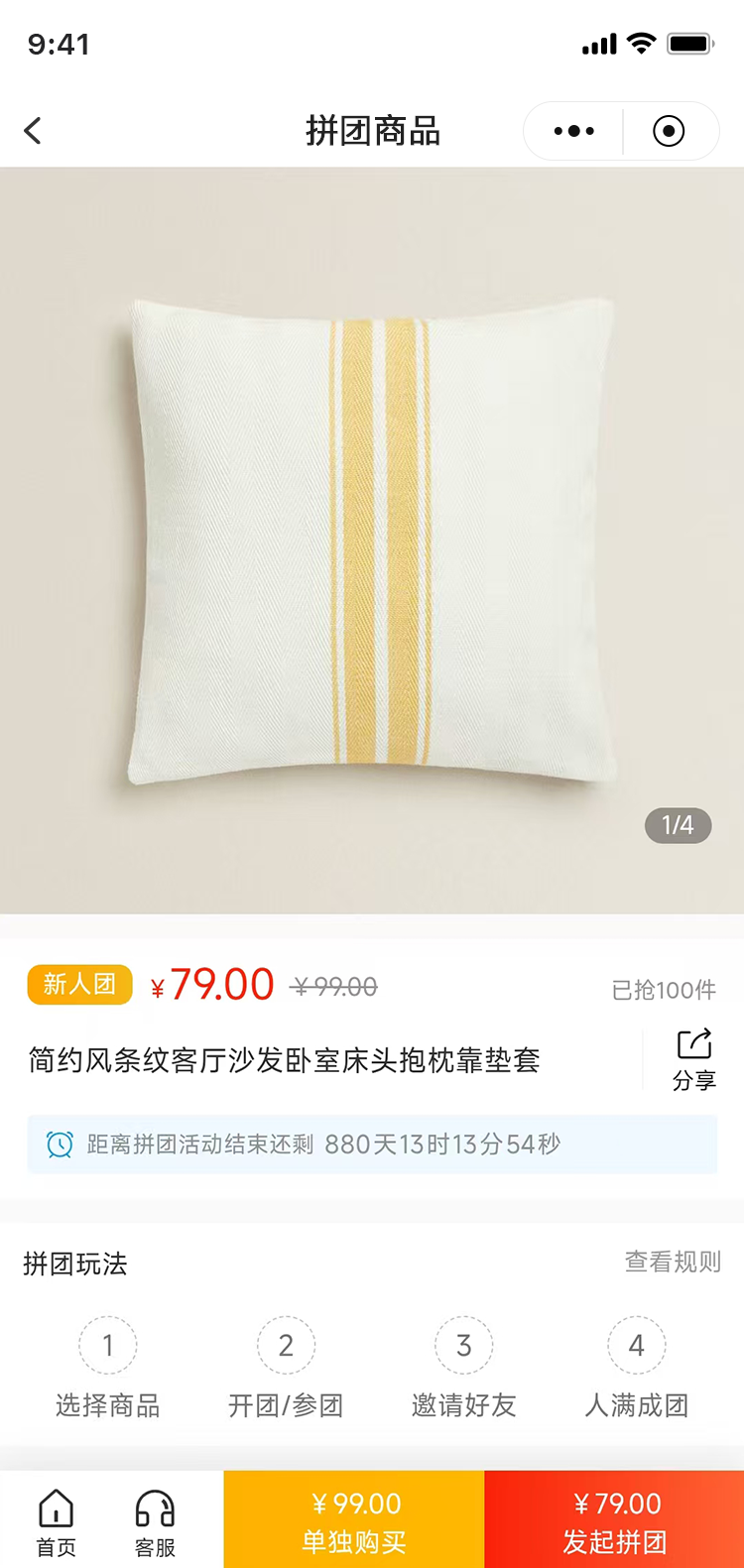Tap the step 4 人满成团 circle icon
Viewport: 744px width, 1568px height.
coord(636,1344)
